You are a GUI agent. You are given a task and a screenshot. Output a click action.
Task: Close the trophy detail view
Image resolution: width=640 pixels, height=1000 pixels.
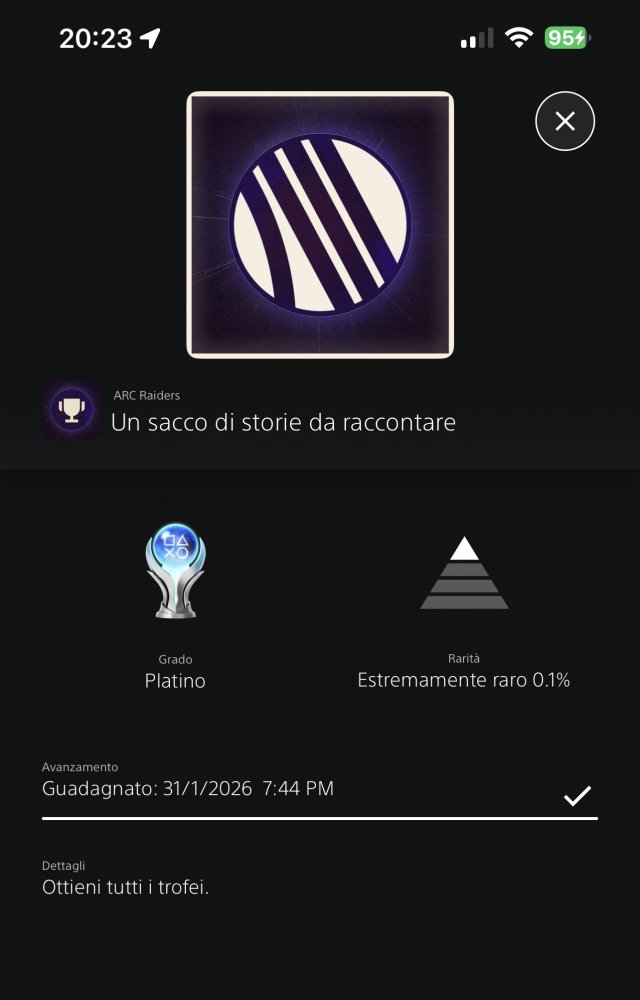565,122
